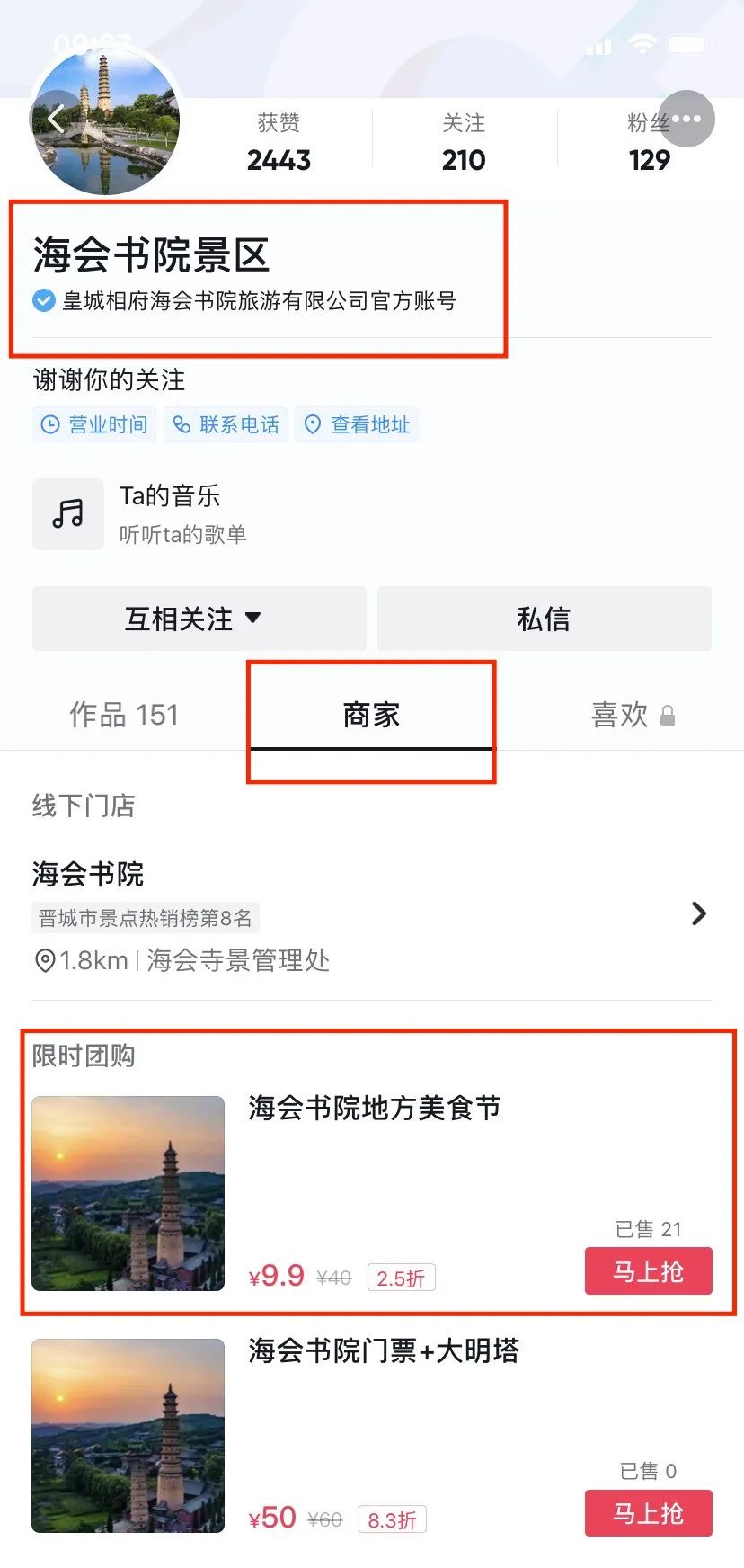The width and height of the screenshot is (744, 1568).
Task: Open the three-dot more options menu
Action: (x=686, y=119)
